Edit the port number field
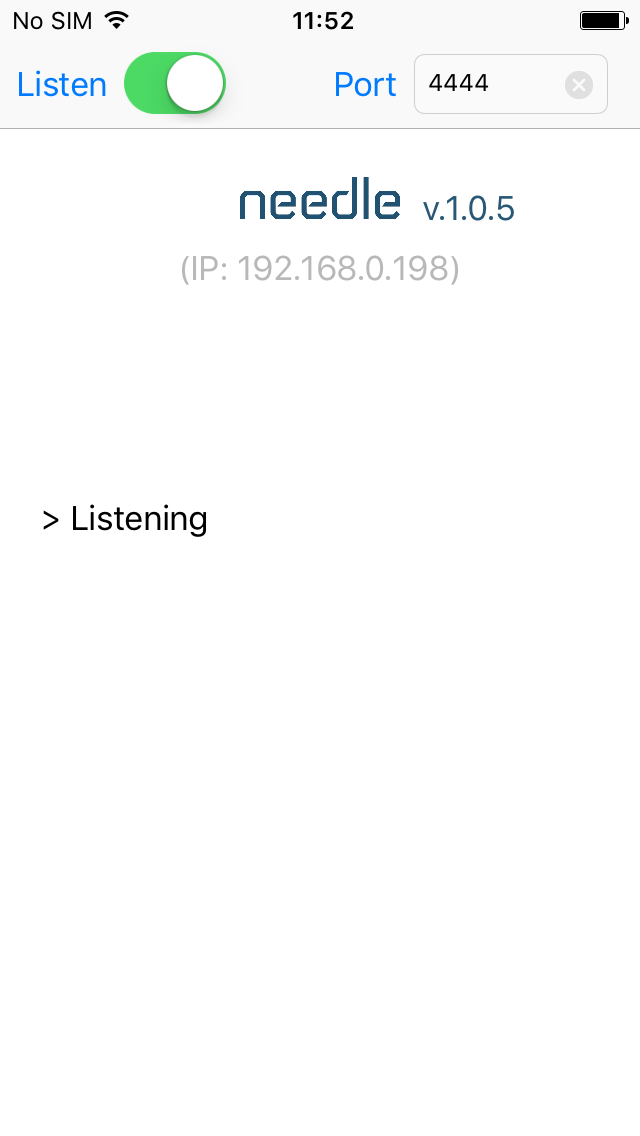 [x=488, y=84]
